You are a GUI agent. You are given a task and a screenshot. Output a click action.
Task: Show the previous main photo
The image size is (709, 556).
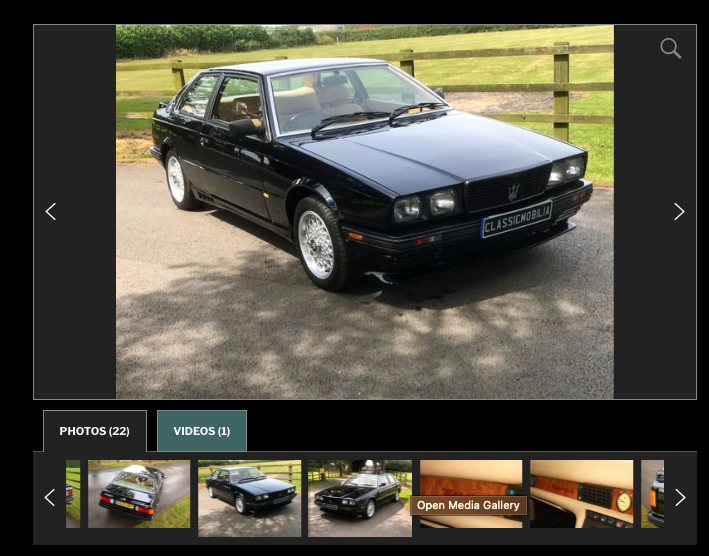click(x=51, y=211)
